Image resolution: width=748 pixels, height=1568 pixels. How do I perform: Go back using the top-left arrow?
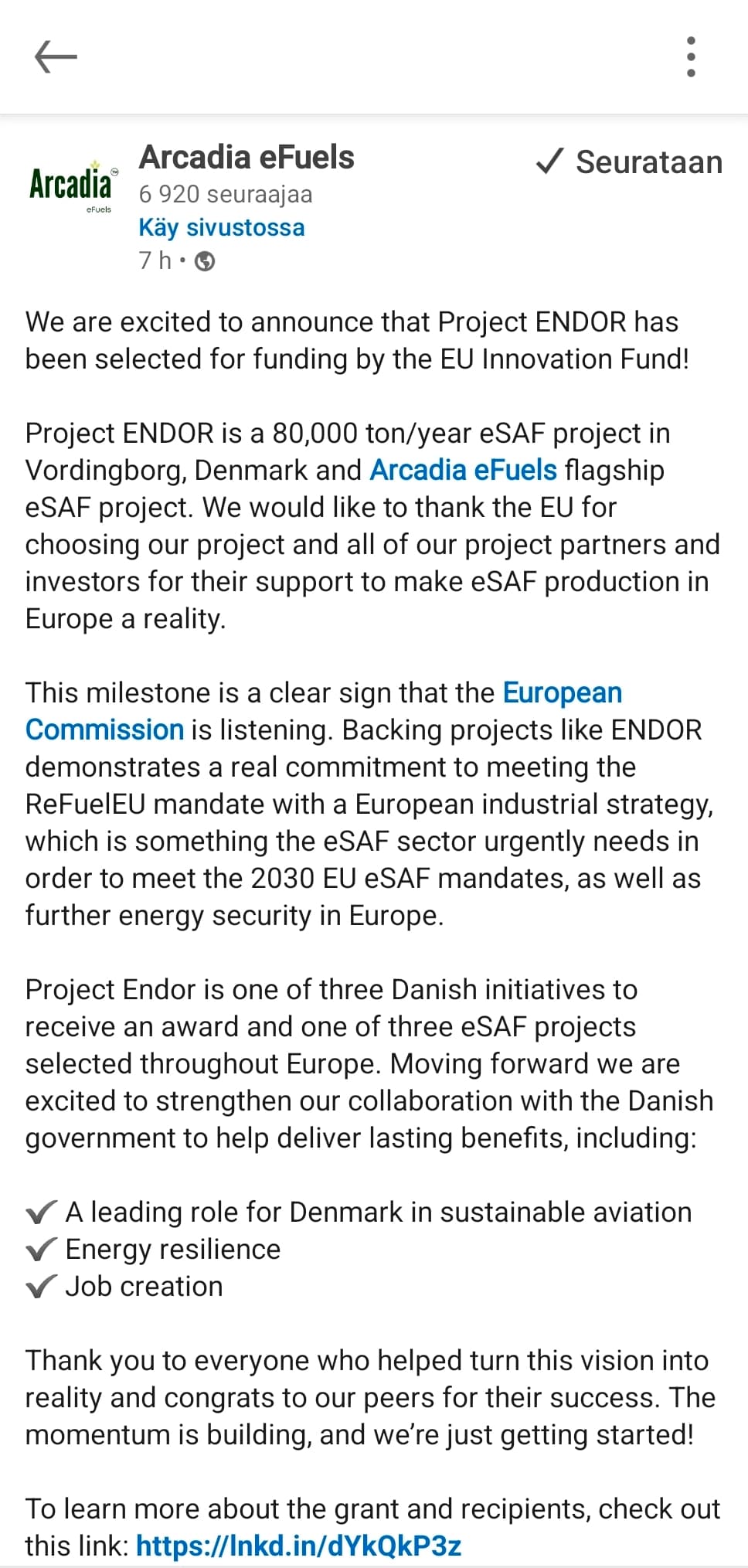[56, 56]
